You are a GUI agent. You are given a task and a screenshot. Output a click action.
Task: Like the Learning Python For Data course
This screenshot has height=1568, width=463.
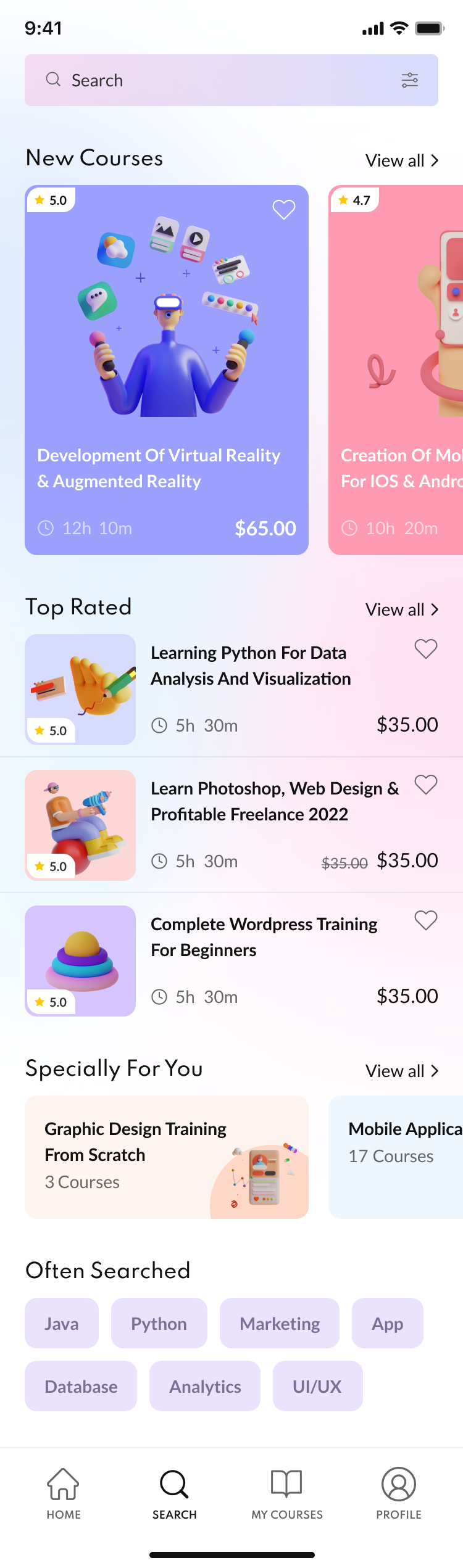(425, 649)
